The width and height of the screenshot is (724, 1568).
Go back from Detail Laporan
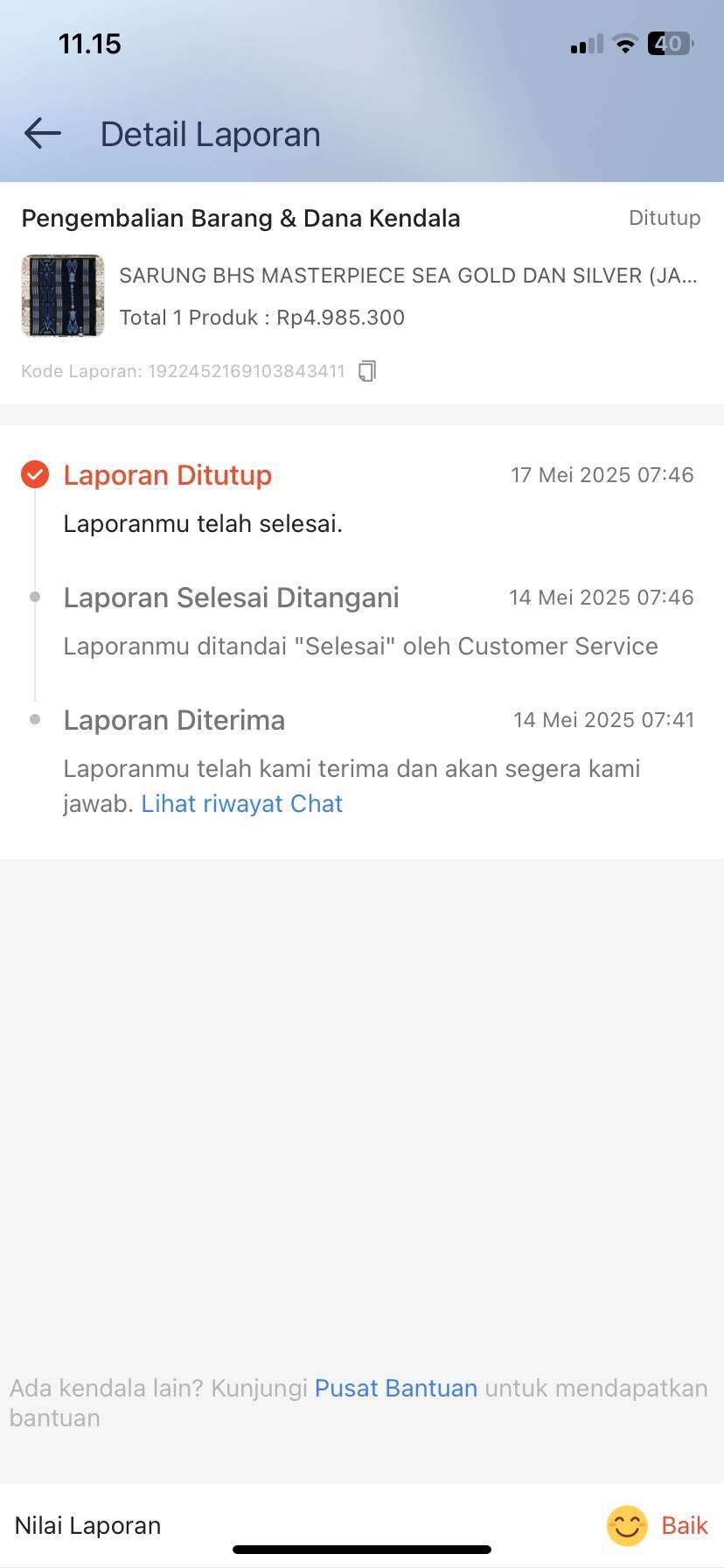point(42,134)
